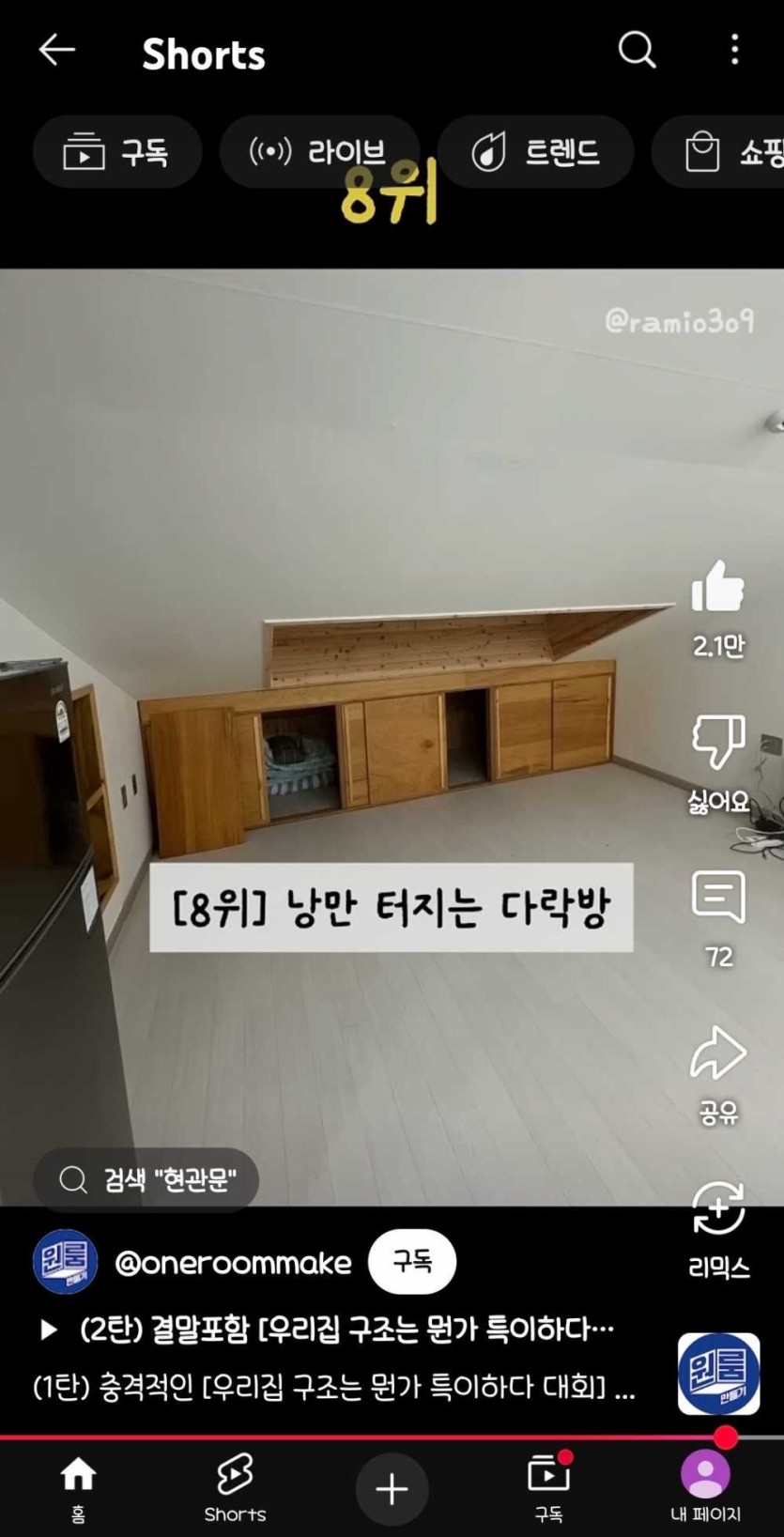The height and width of the screenshot is (1537, 784).
Task: Open the @oneroommake channel
Action: (x=233, y=1263)
